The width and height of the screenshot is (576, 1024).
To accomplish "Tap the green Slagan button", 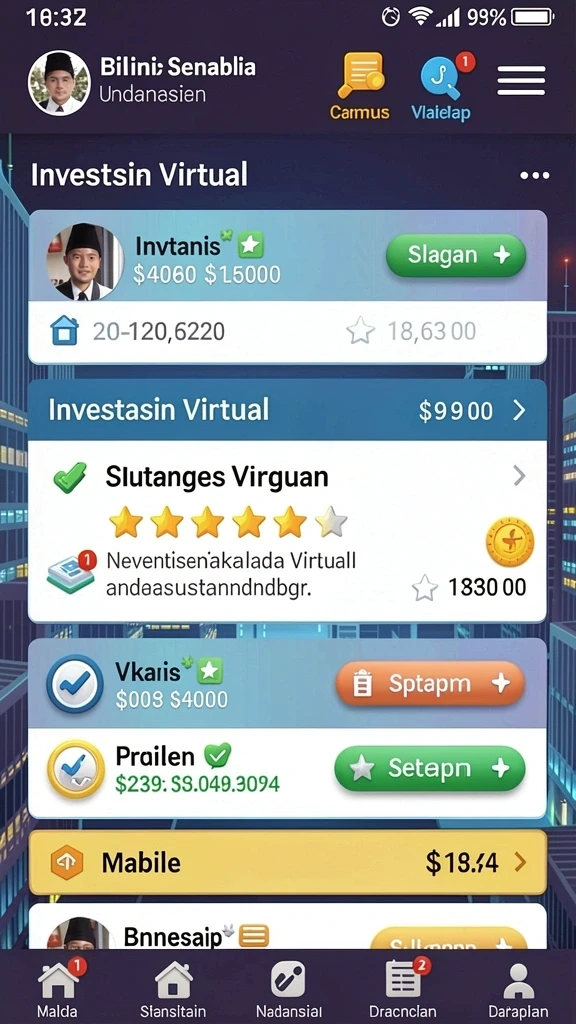I will click(456, 255).
